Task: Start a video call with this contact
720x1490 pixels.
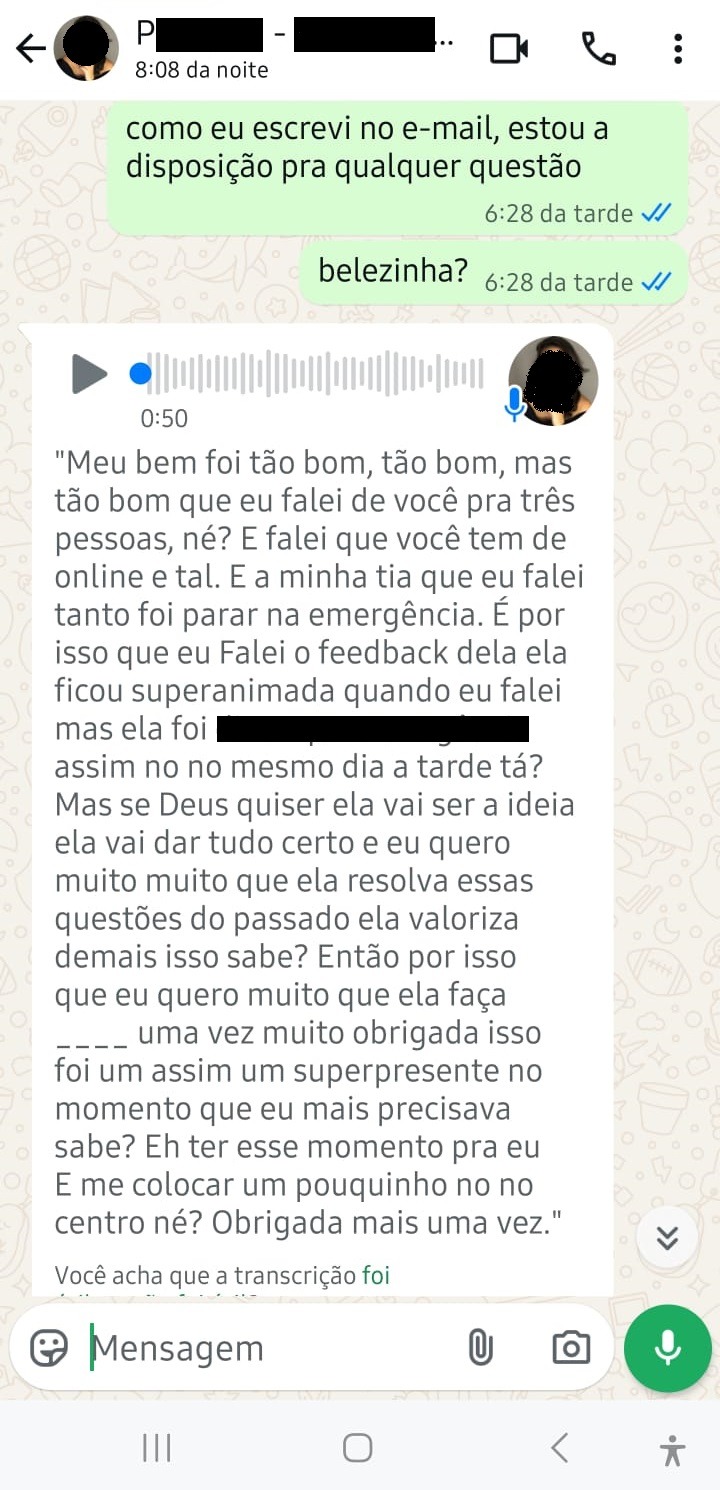Action: point(509,49)
